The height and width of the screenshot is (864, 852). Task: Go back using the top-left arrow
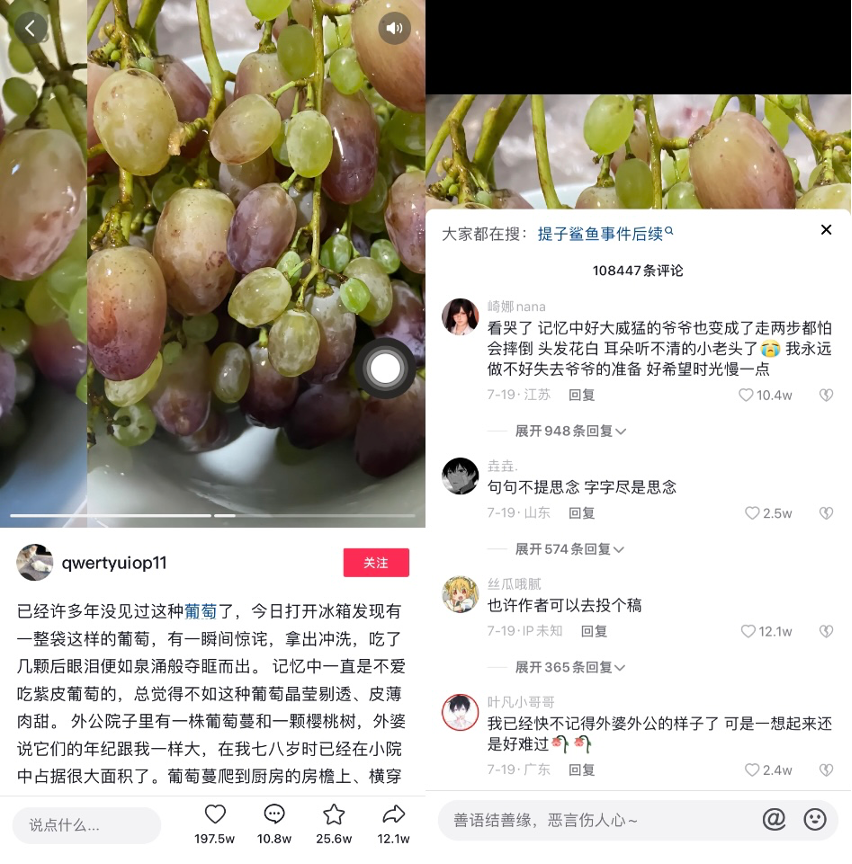point(31,29)
